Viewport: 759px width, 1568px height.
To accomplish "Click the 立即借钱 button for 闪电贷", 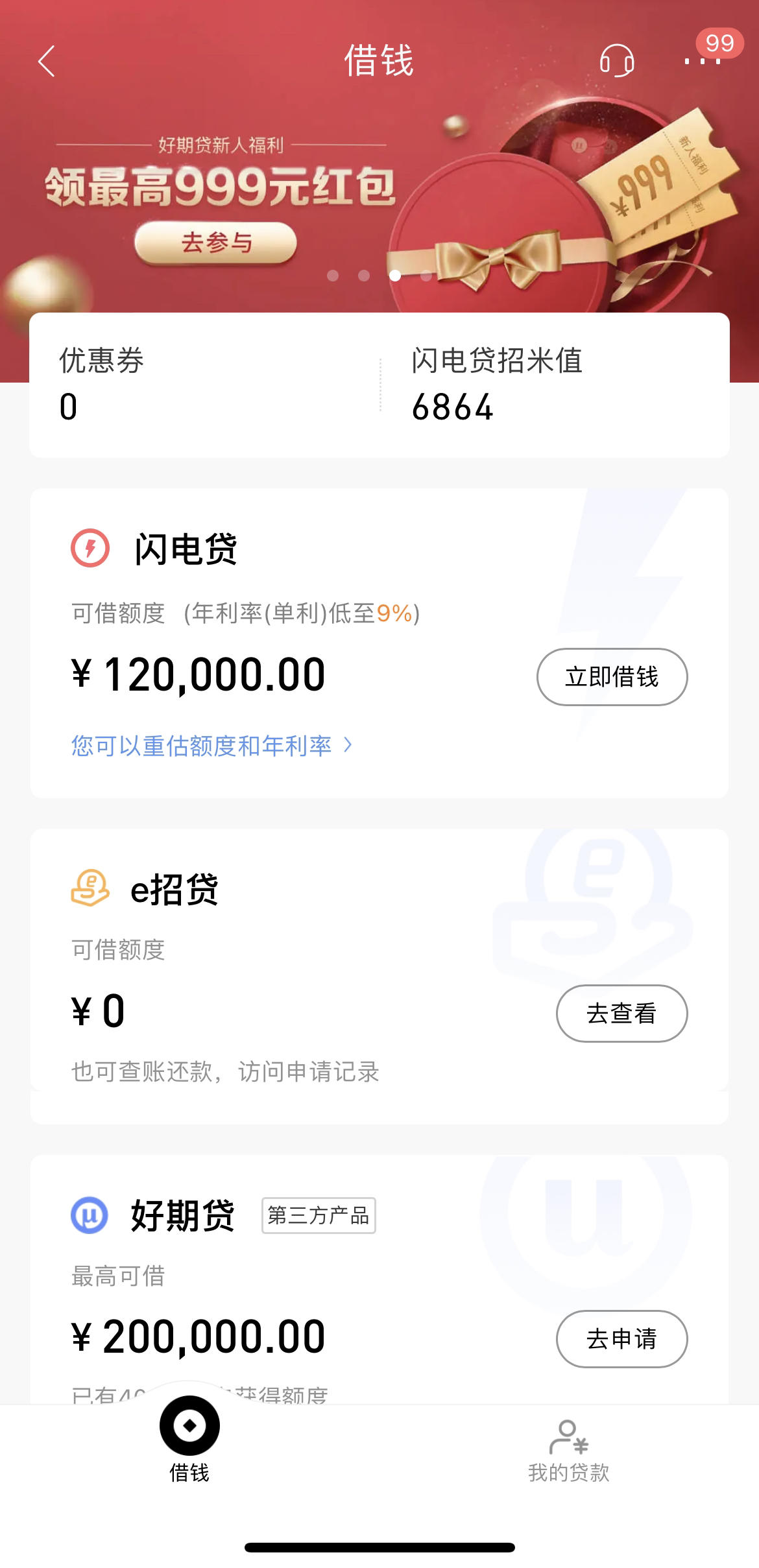I will pos(611,676).
